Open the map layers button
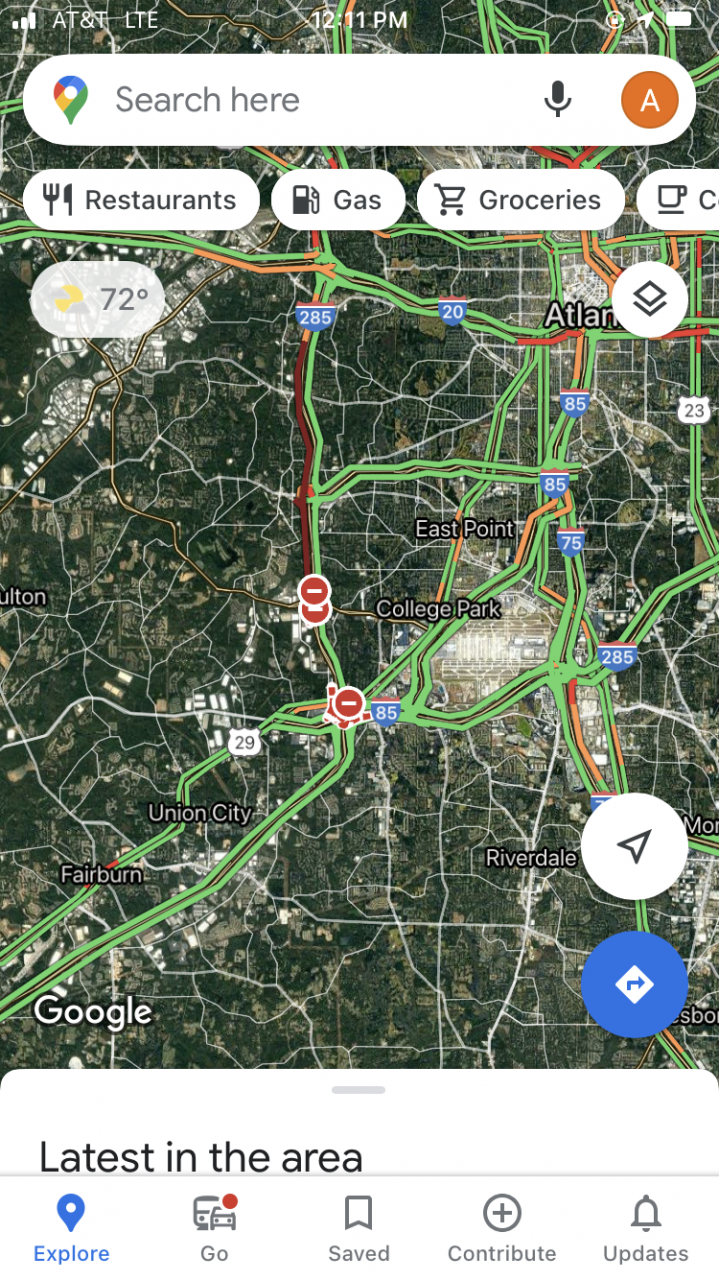 [x=650, y=298]
